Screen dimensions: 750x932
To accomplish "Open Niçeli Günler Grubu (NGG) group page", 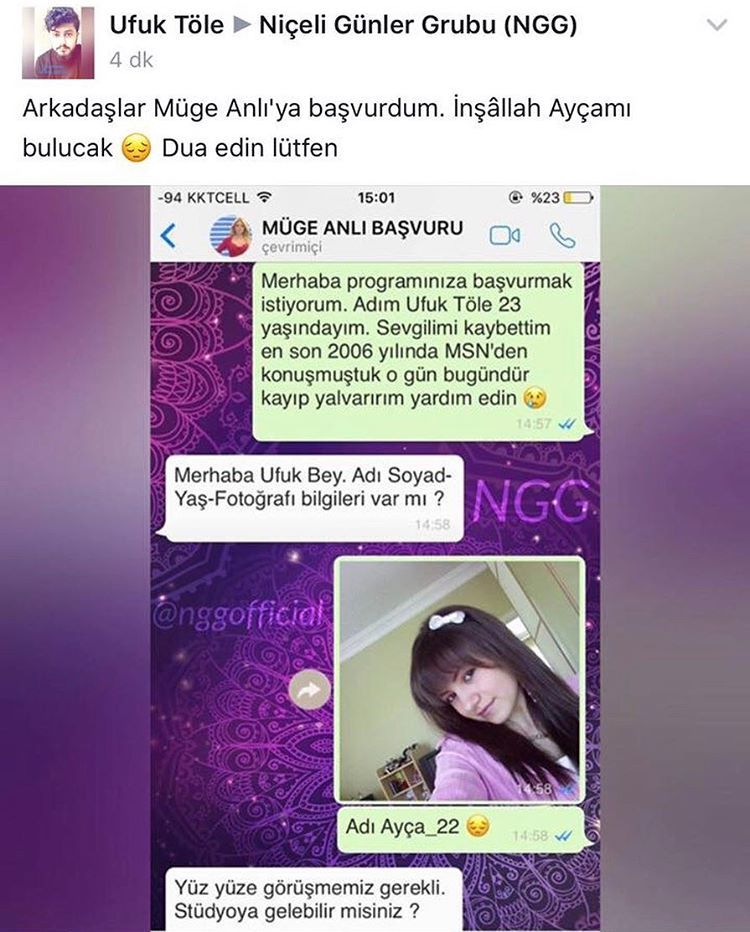I will tap(417, 27).
